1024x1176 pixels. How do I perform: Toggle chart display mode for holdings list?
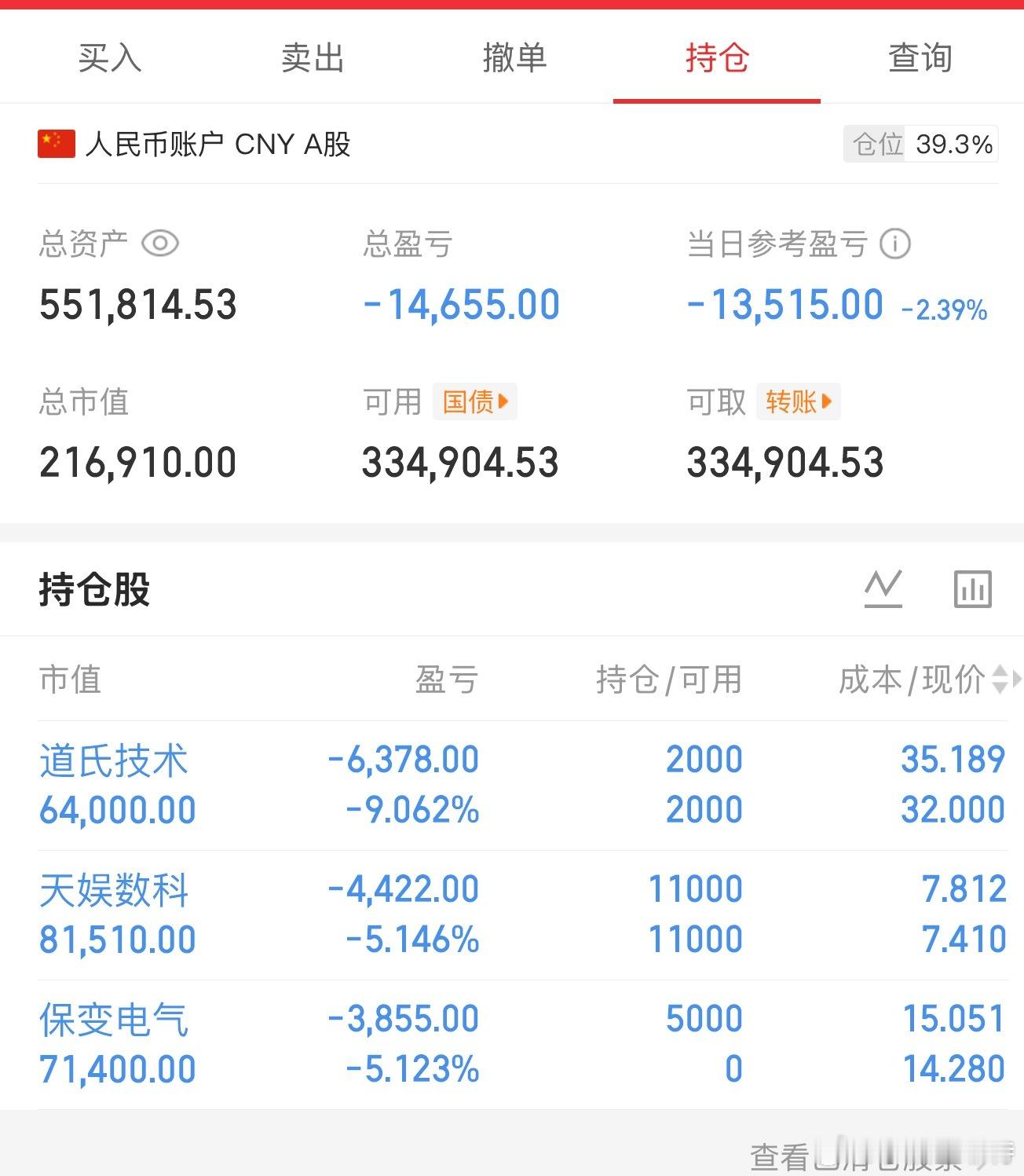pyautogui.click(x=972, y=588)
